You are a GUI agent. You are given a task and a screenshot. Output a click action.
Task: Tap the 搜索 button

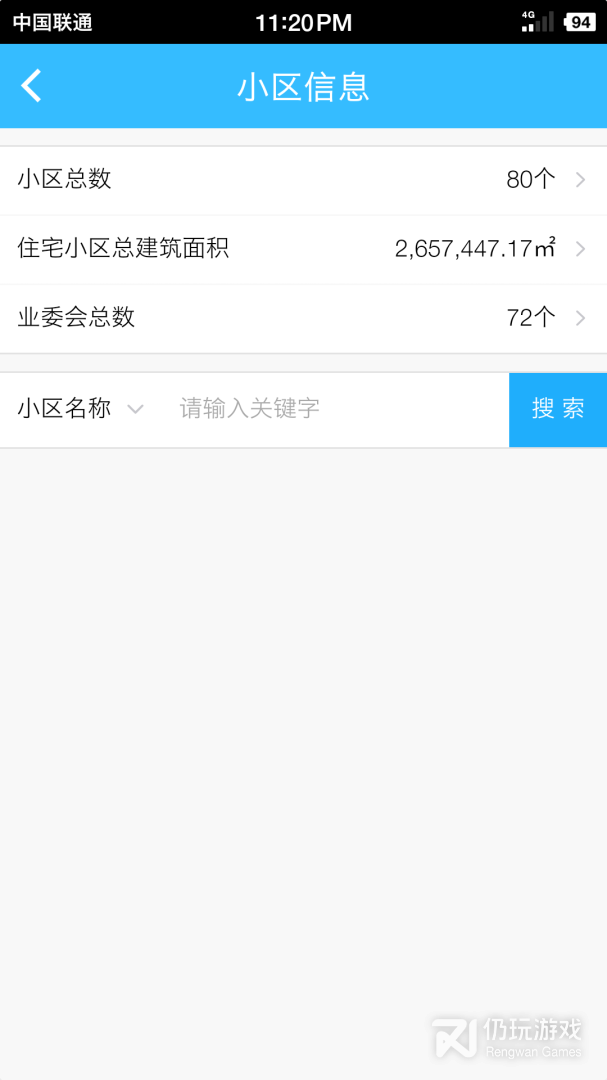(557, 409)
